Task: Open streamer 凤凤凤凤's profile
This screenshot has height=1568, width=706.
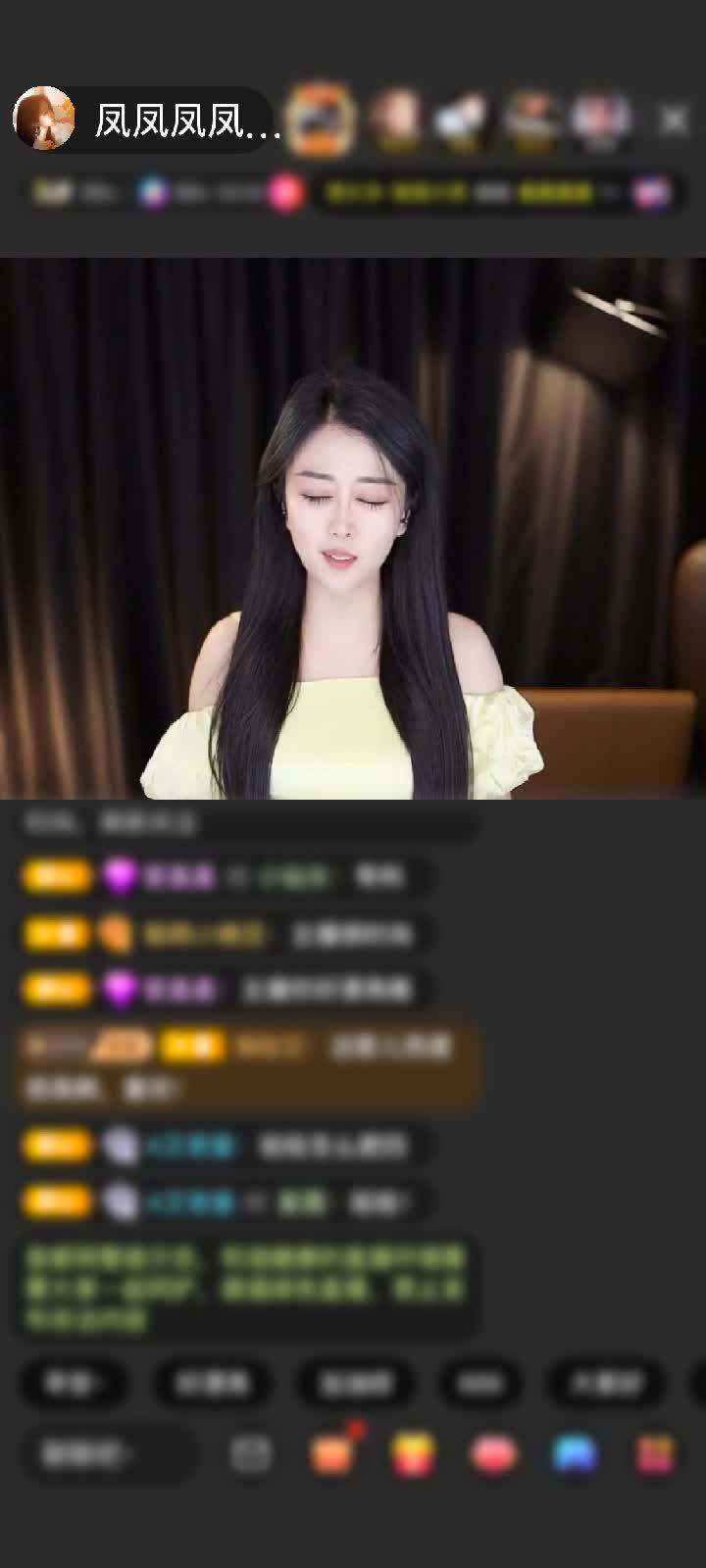Action: pos(44,120)
